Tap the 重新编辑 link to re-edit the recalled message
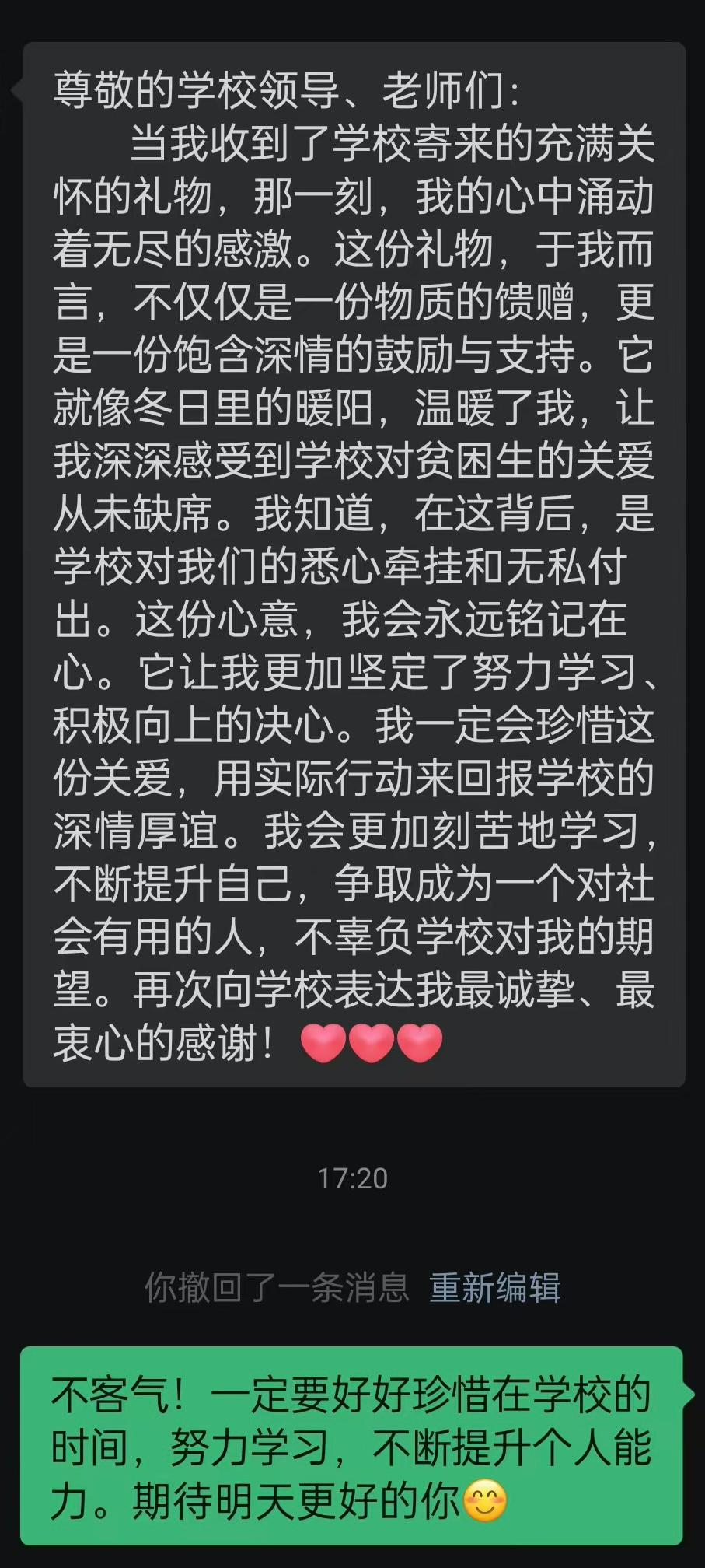This screenshot has width=705, height=1568. (x=495, y=1289)
